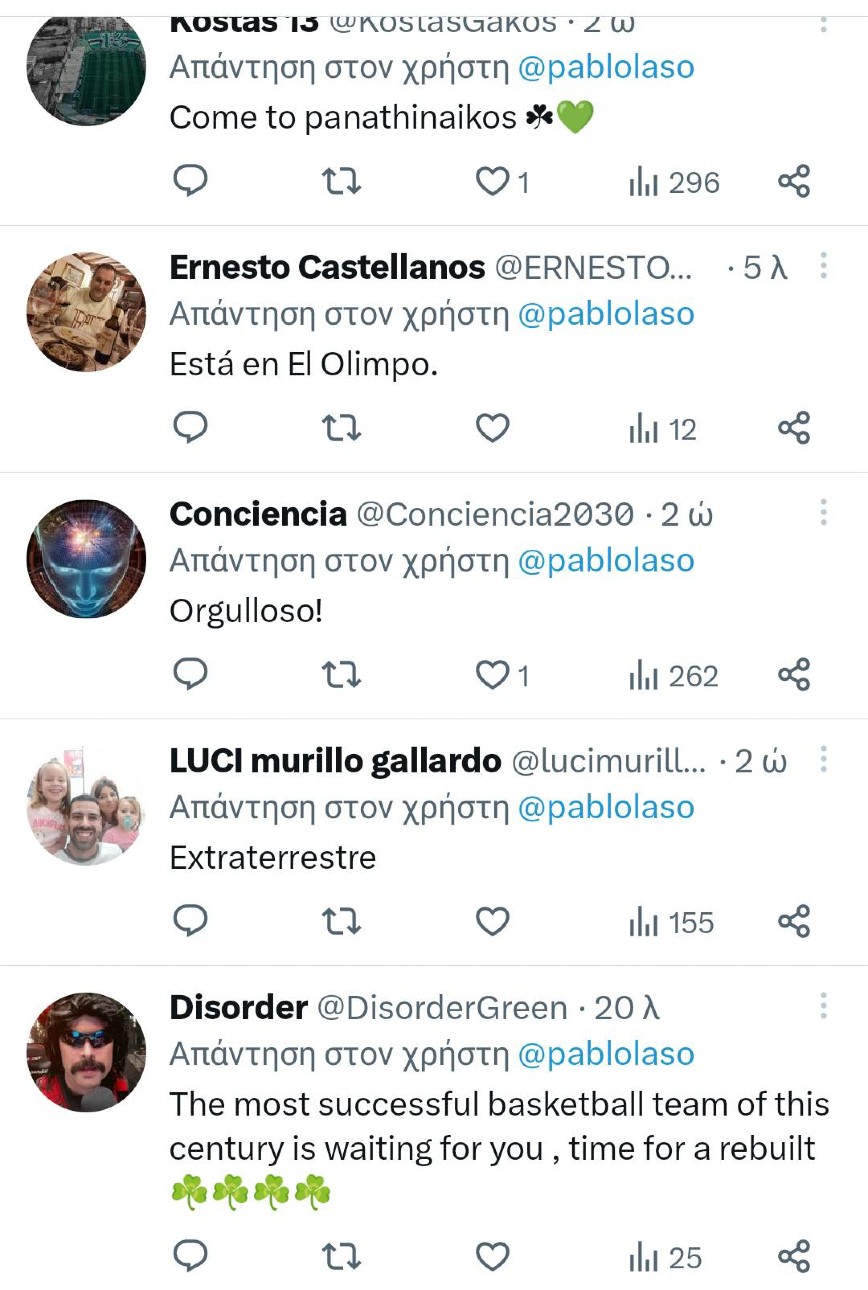Open Conciencia's profile avatar

pos(86,559)
